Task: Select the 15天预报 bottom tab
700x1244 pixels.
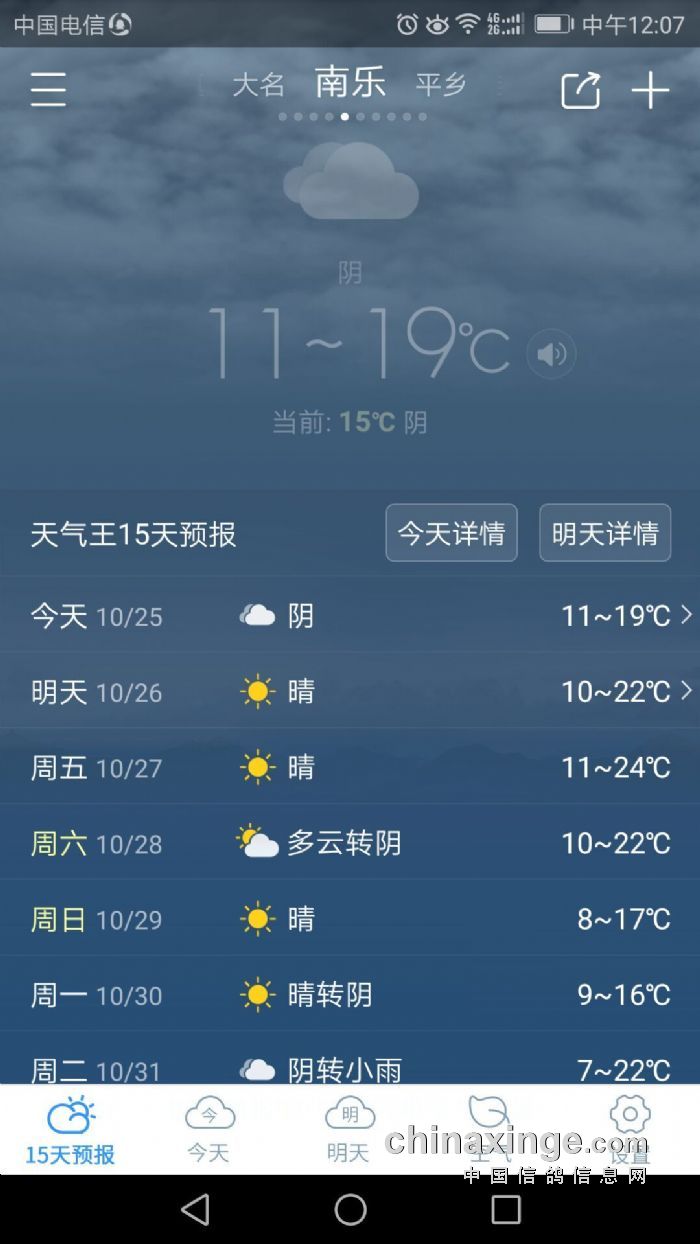Action: [70, 1130]
